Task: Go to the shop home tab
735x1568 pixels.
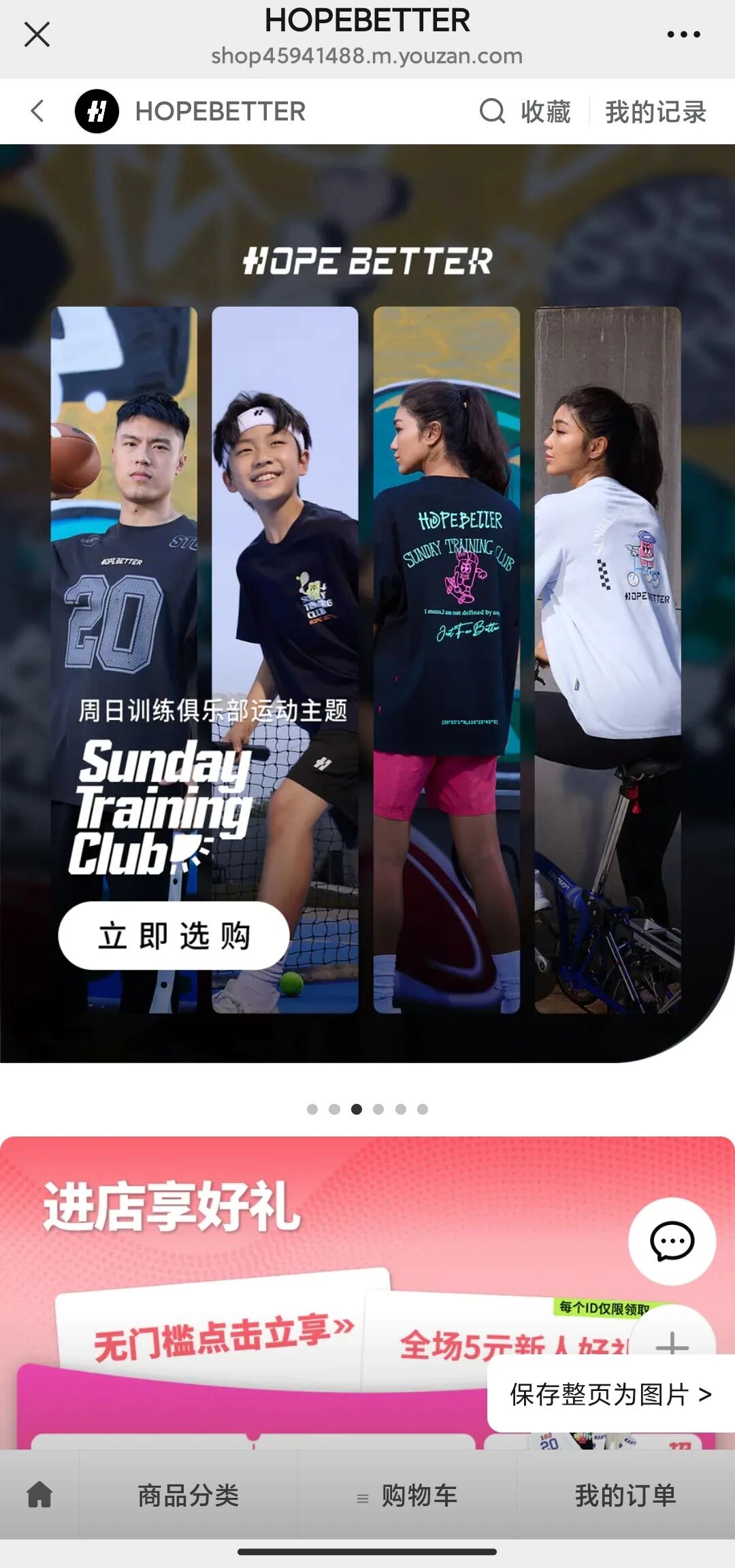Action: click(x=39, y=1495)
